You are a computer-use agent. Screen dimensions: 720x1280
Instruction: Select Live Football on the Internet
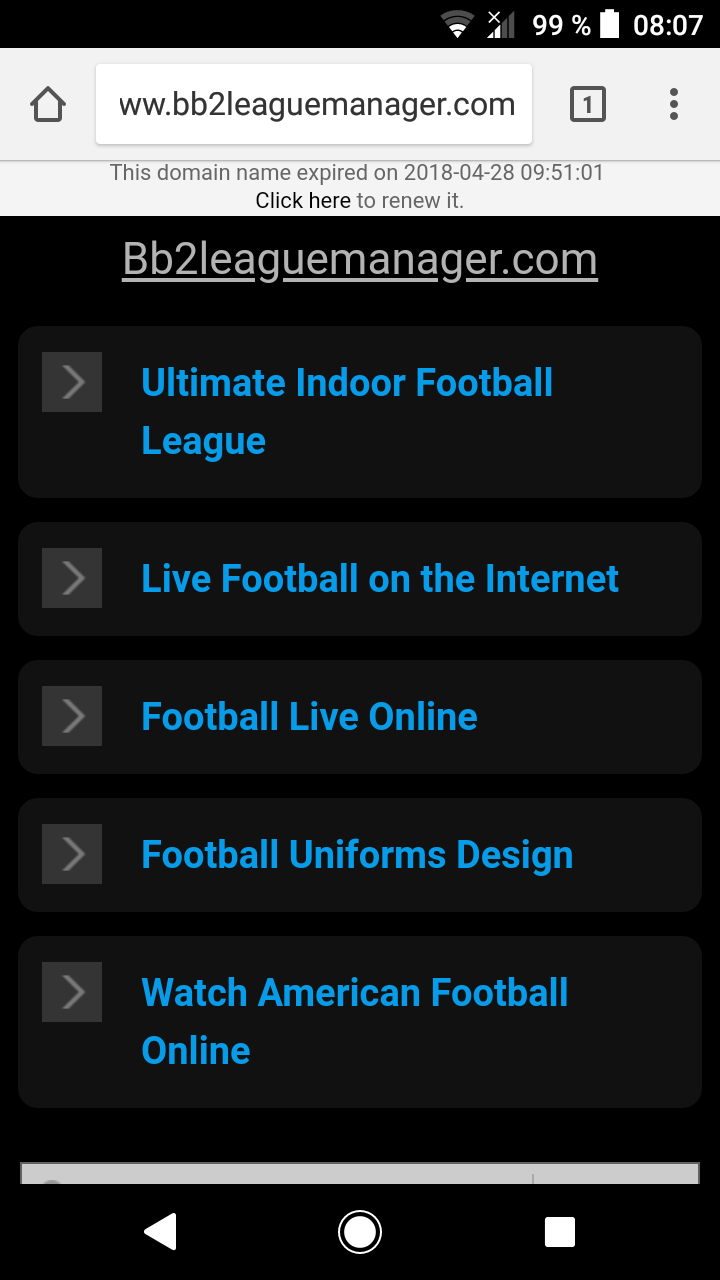click(x=380, y=579)
